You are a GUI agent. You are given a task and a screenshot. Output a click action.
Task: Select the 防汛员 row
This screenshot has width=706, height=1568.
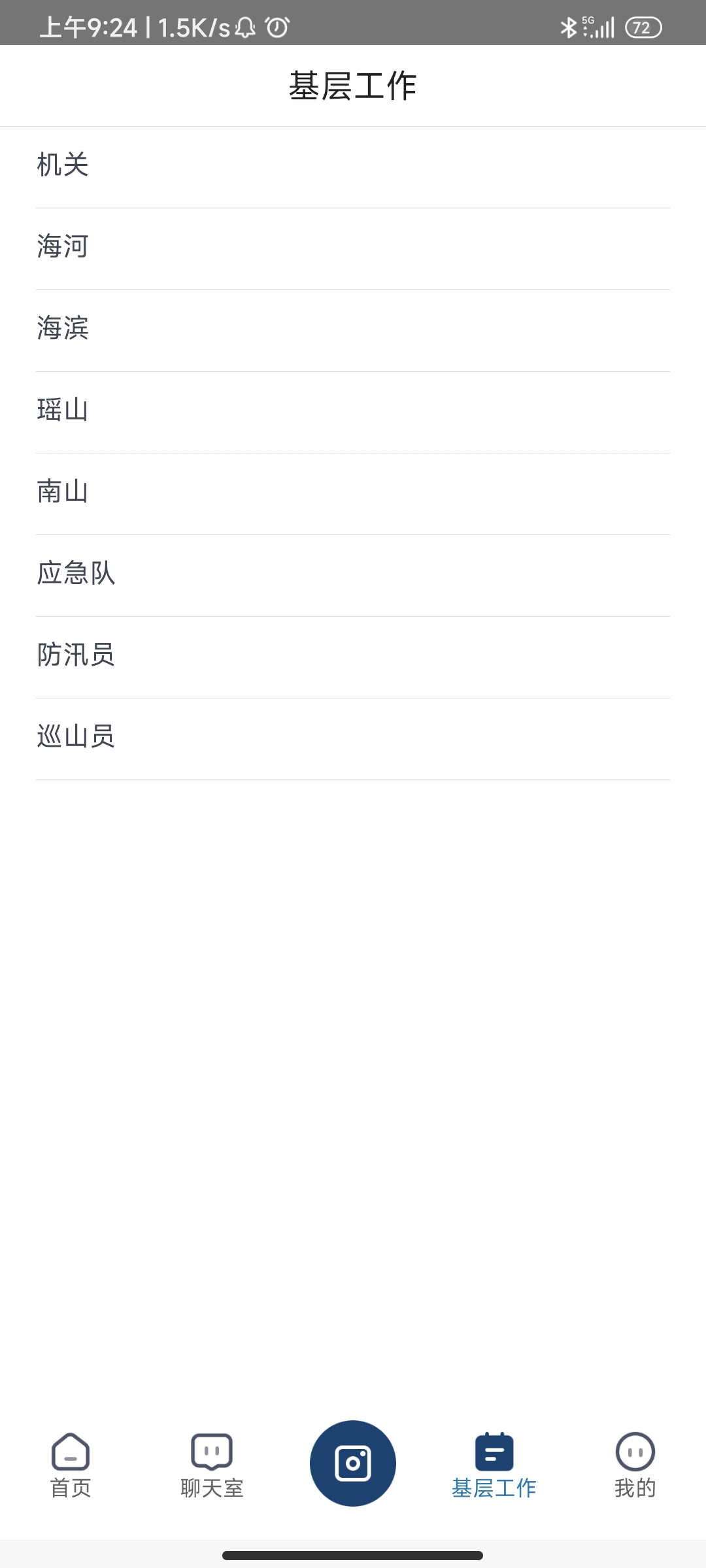[x=353, y=655]
